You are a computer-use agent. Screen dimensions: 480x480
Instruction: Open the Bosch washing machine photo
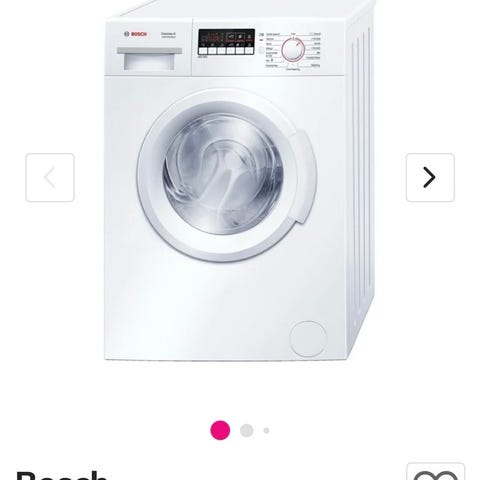240,180
